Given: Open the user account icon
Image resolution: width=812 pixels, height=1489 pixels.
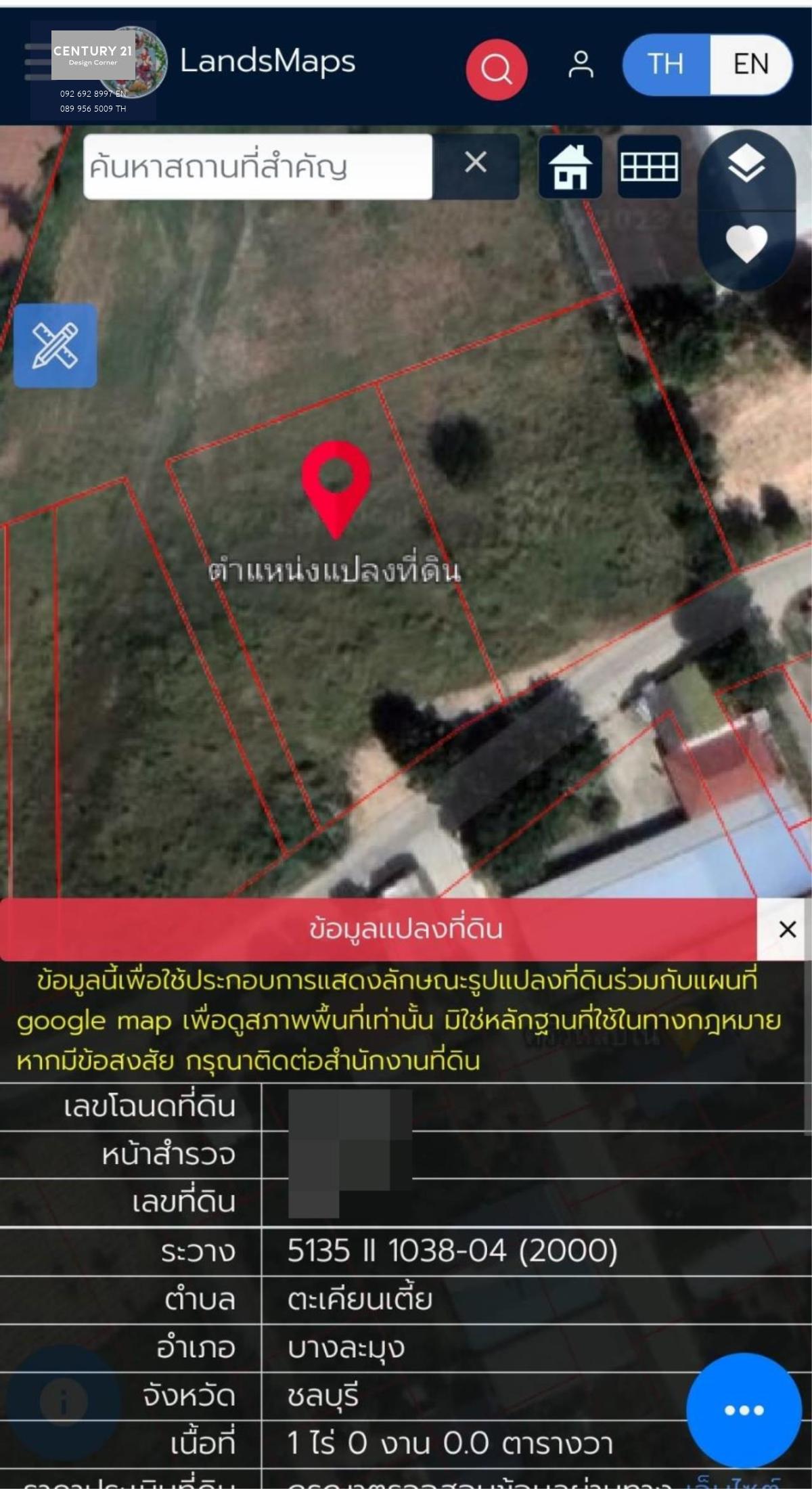Looking at the screenshot, I should [x=581, y=65].
